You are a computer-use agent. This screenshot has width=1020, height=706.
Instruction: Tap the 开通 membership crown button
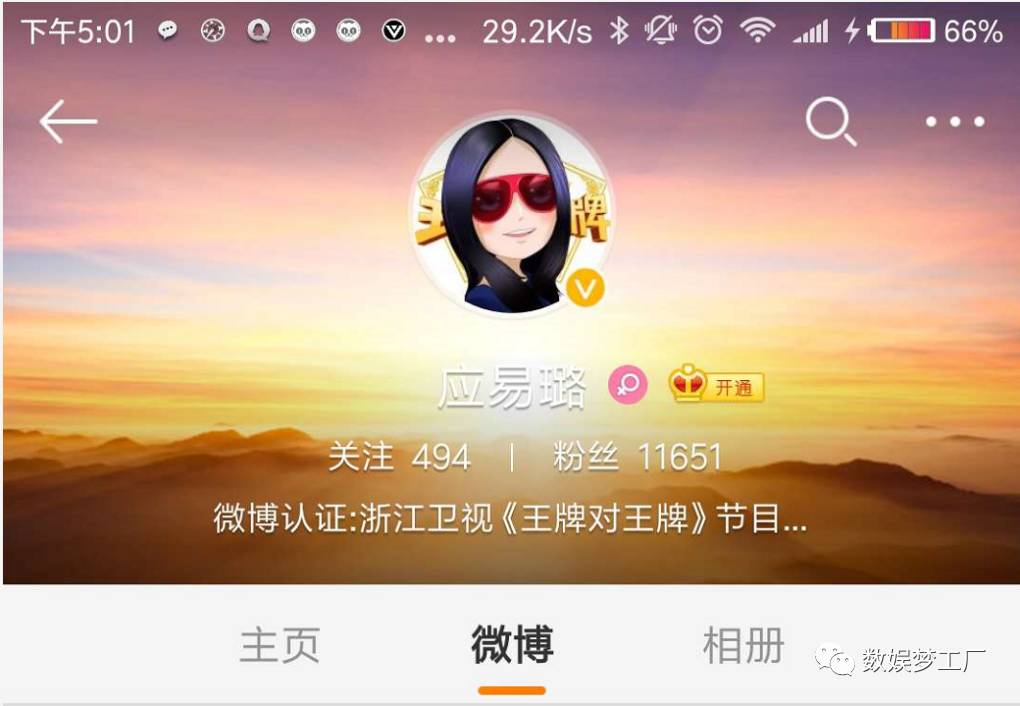click(x=717, y=385)
